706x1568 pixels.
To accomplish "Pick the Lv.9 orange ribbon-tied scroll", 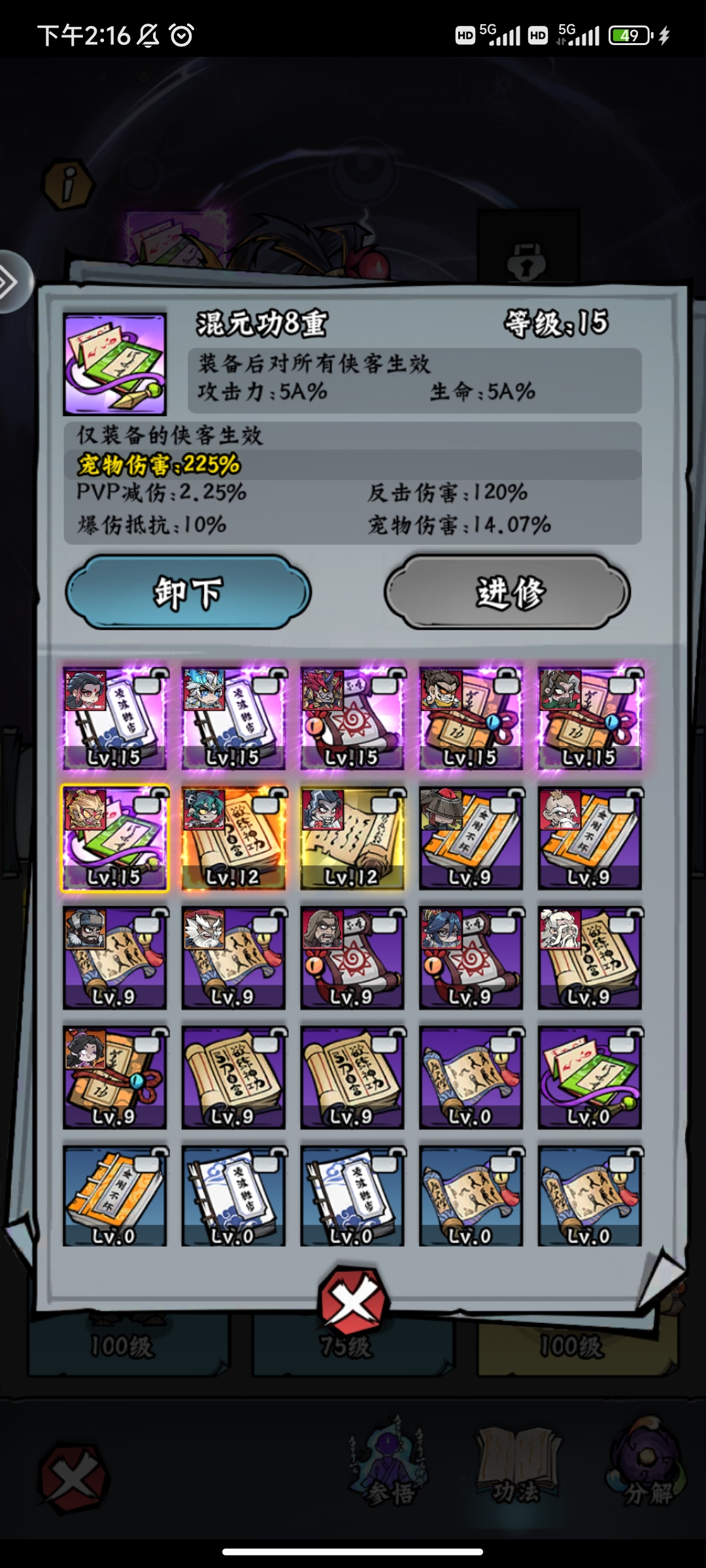I will coord(115,1078).
